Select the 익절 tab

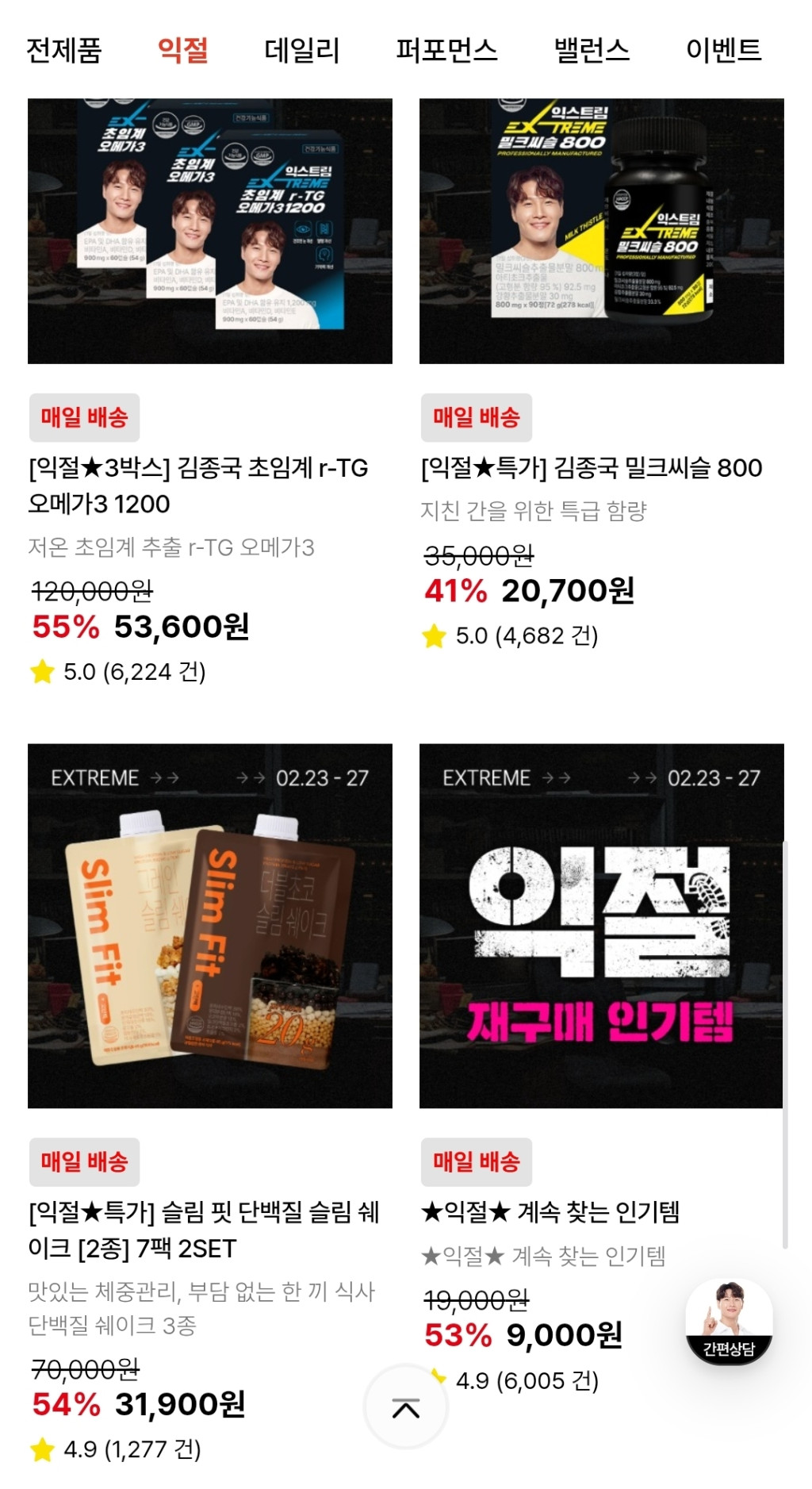pyautogui.click(x=183, y=50)
